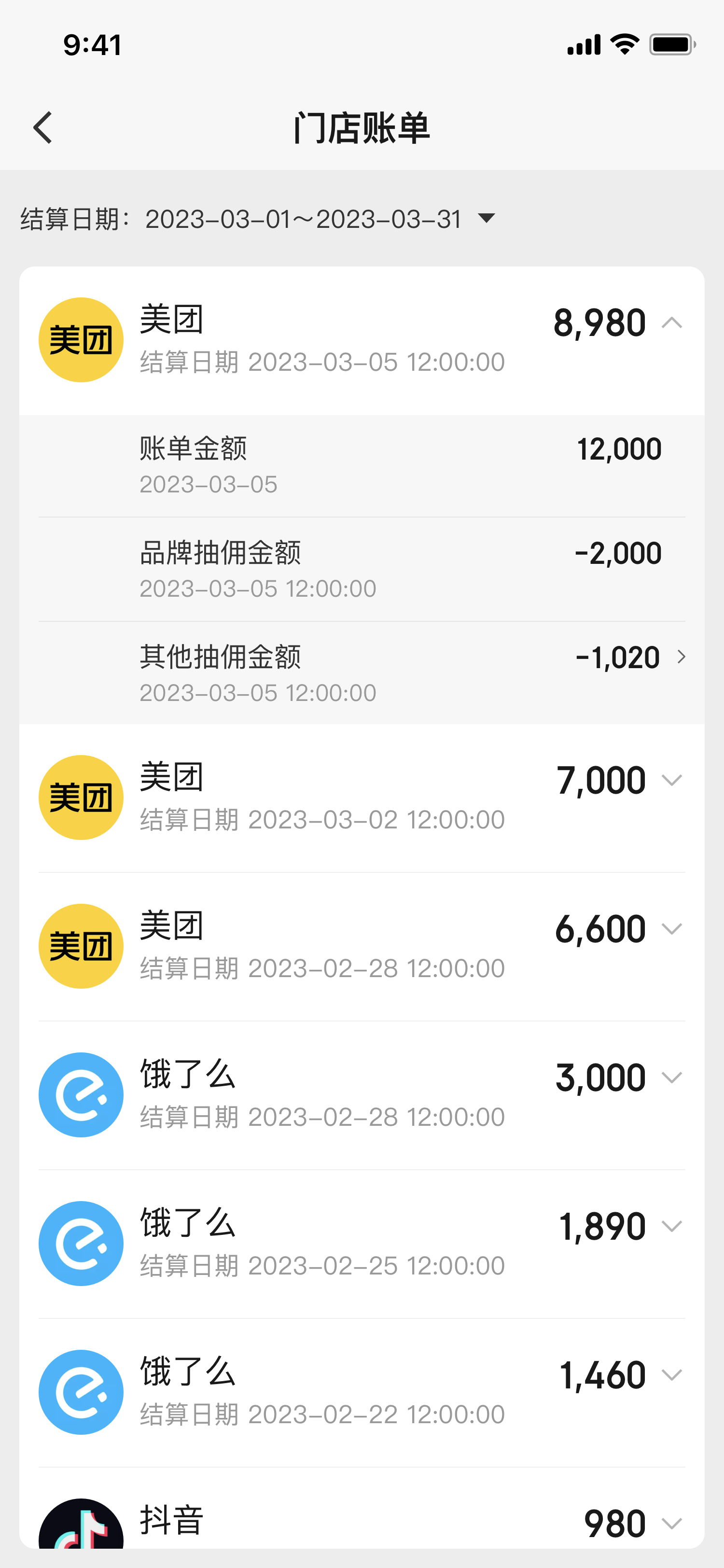Expand the 美团 6,600 bill
This screenshot has width=724, height=1568.
[x=672, y=929]
